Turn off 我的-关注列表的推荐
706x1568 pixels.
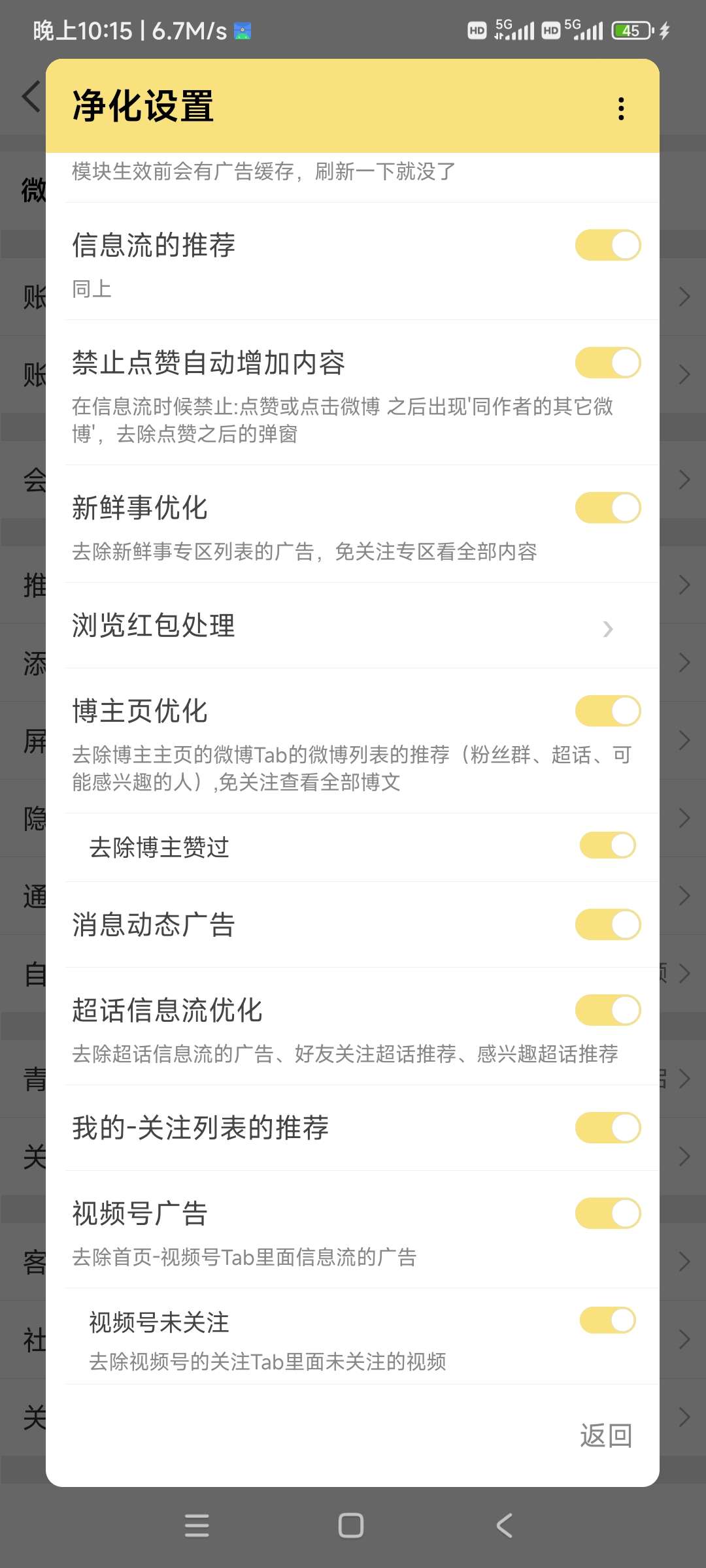607,1128
